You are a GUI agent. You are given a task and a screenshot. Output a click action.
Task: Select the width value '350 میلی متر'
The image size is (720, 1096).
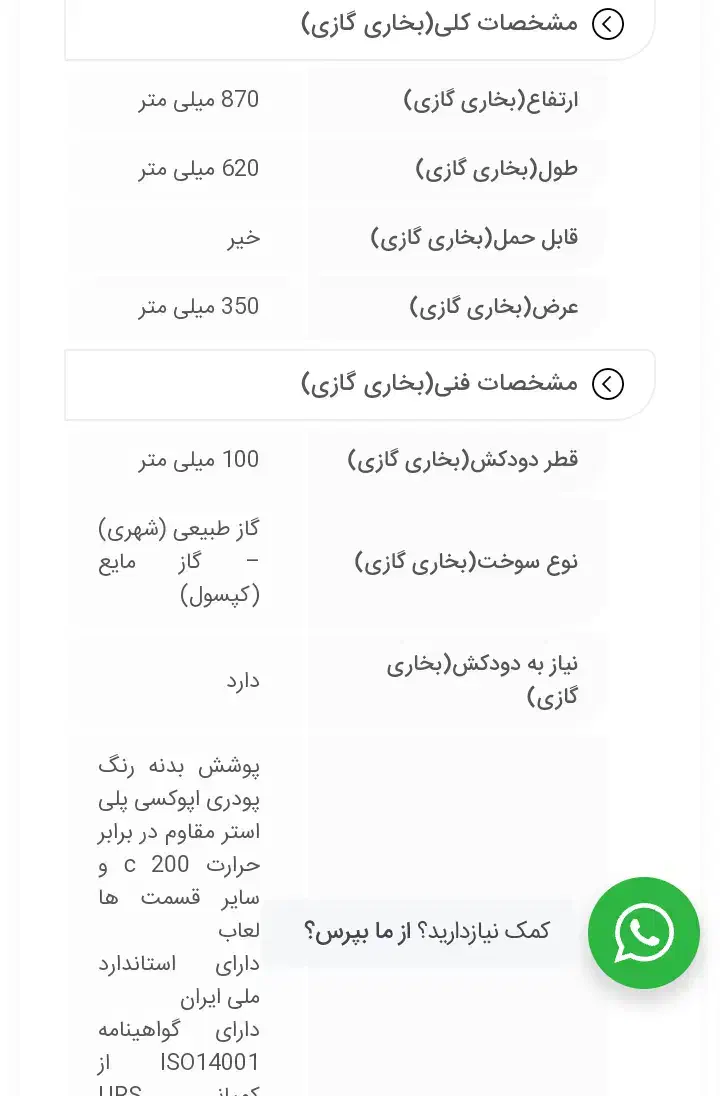click(198, 306)
